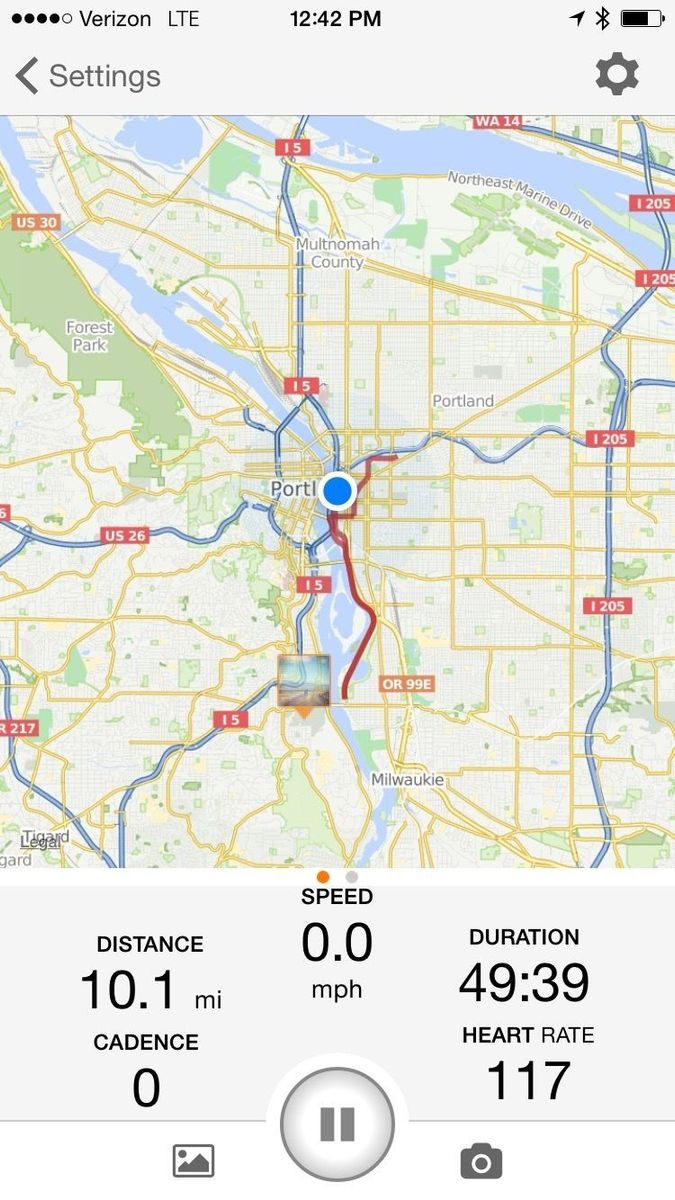This screenshot has height=1200, width=675.
Task: Switch to second page indicator dot
Action: click(x=352, y=877)
